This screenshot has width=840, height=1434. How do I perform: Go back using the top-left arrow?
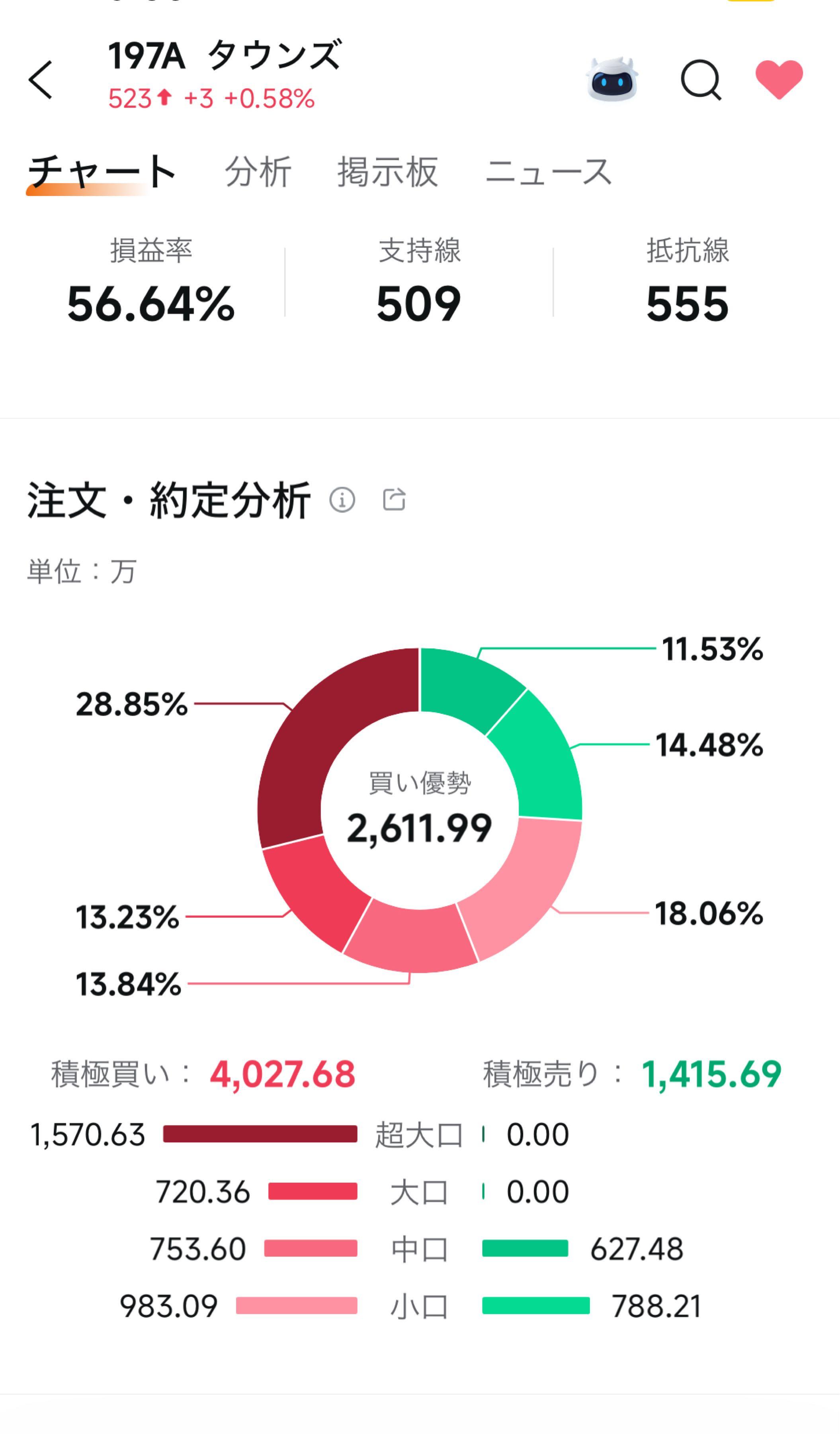point(41,80)
